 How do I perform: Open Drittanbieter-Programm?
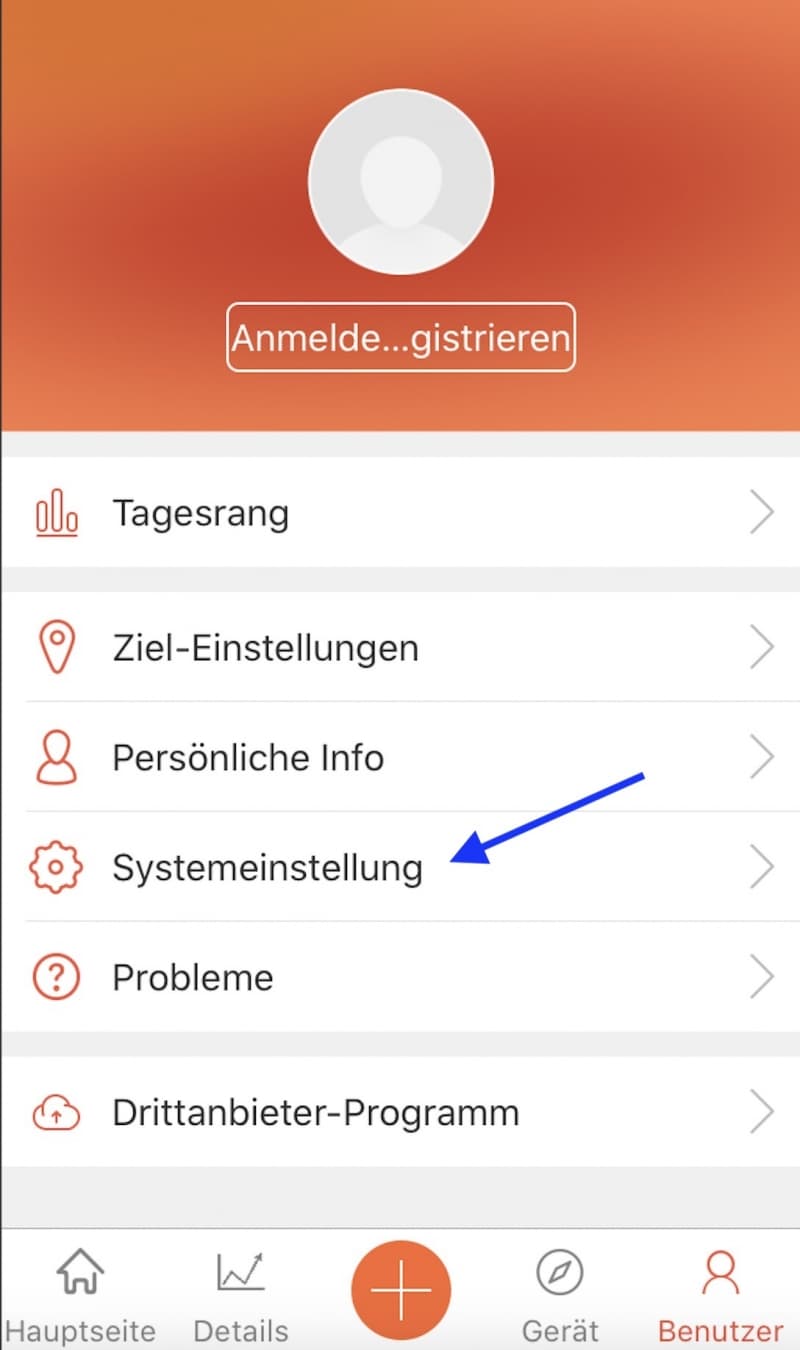click(400, 1112)
